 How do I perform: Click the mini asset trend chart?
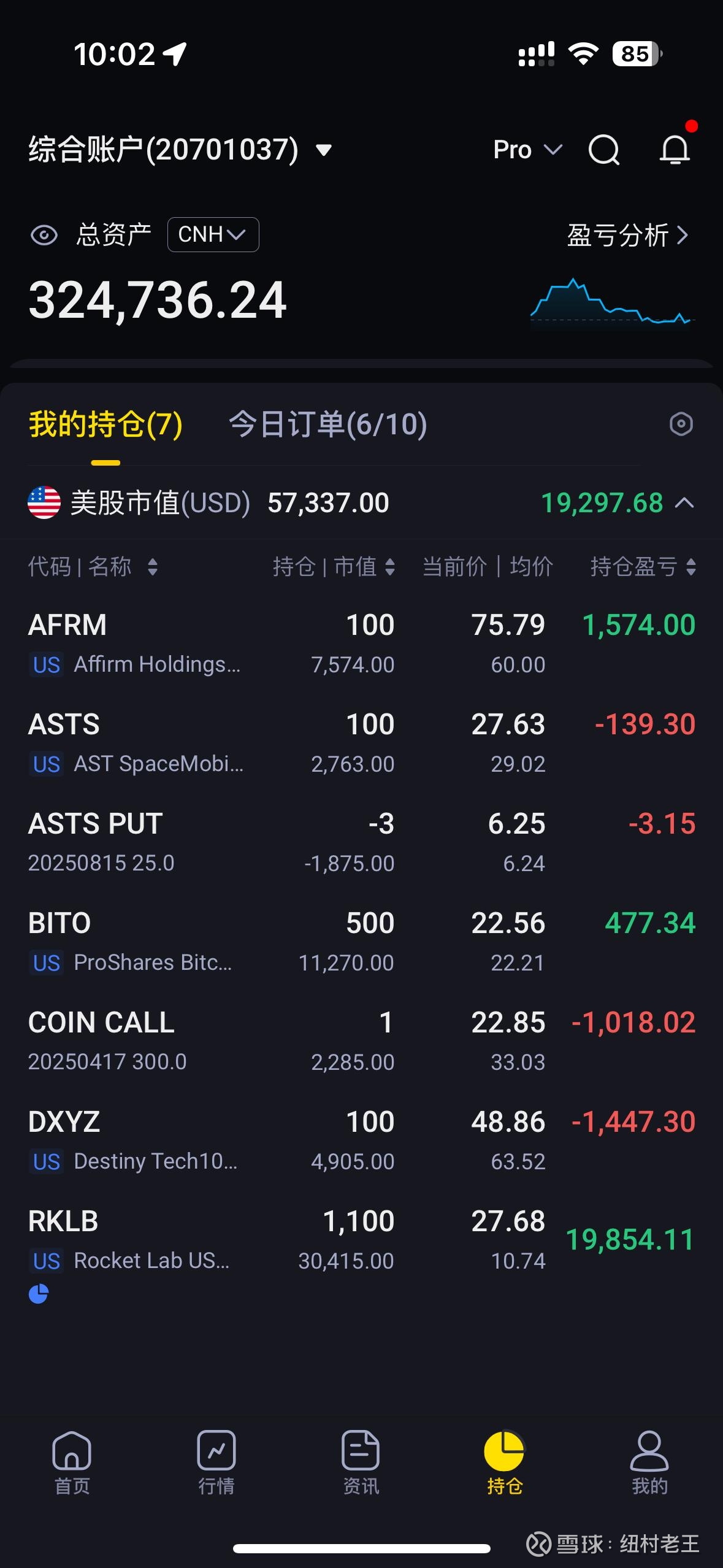pyautogui.click(x=610, y=304)
